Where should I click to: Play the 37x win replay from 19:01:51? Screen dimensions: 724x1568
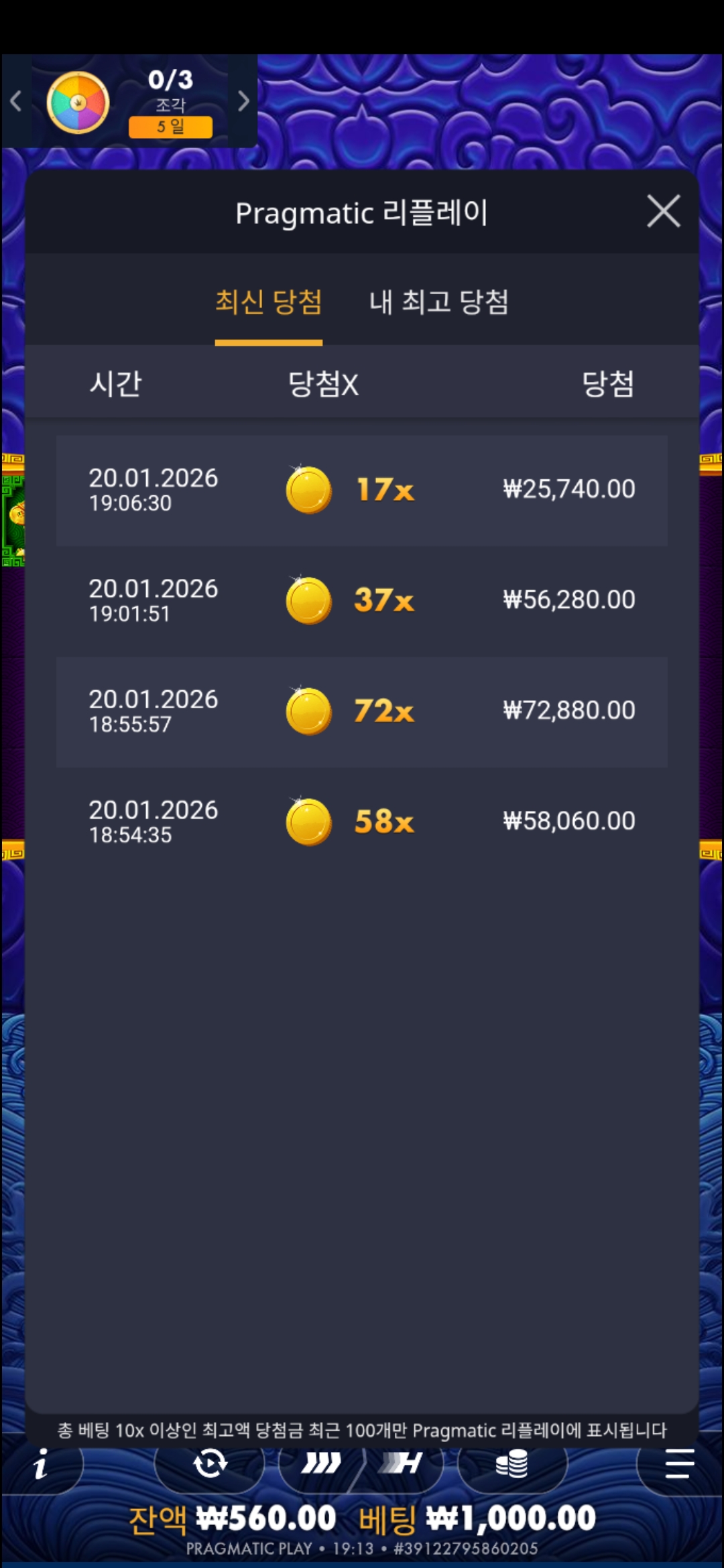pos(362,600)
